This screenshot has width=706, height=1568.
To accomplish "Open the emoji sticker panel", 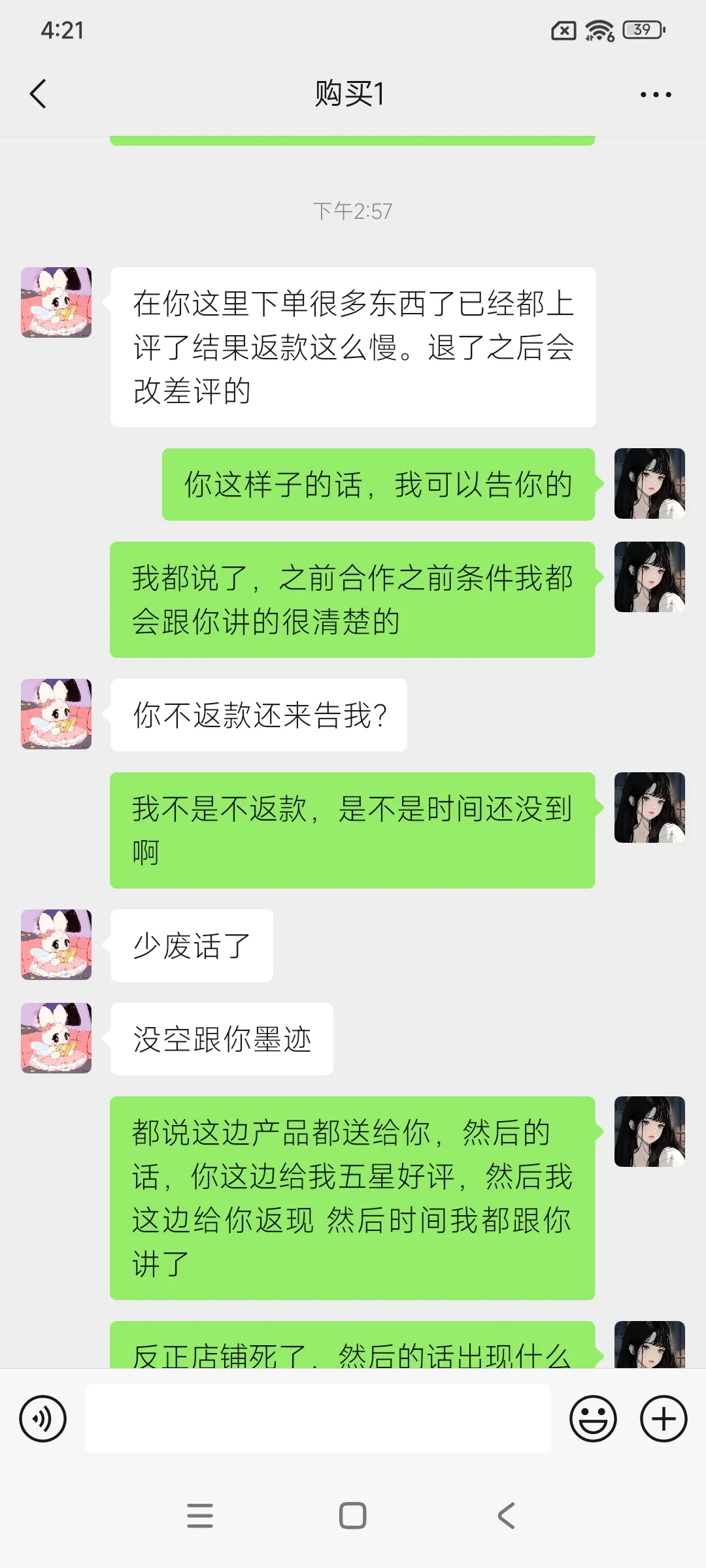I will (593, 1418).
